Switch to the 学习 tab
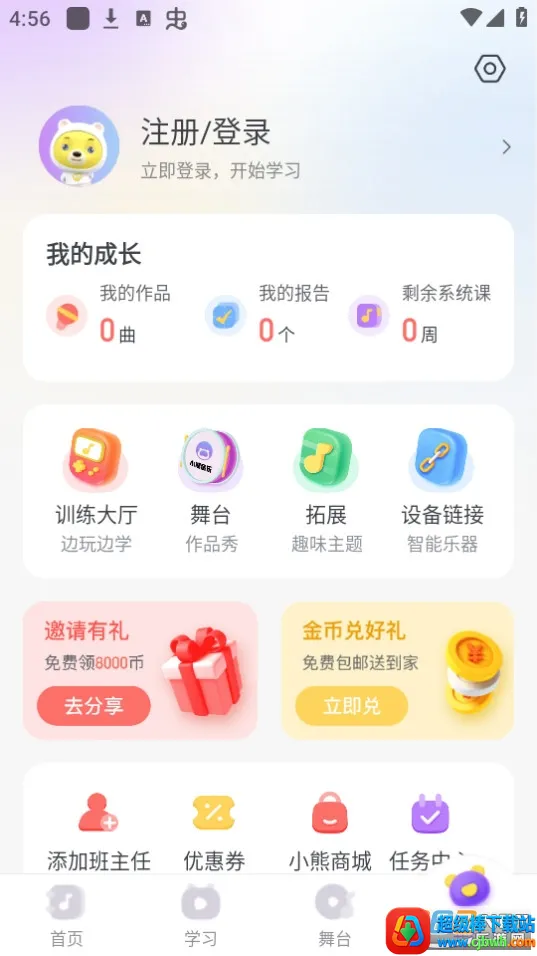 [201, 916]
